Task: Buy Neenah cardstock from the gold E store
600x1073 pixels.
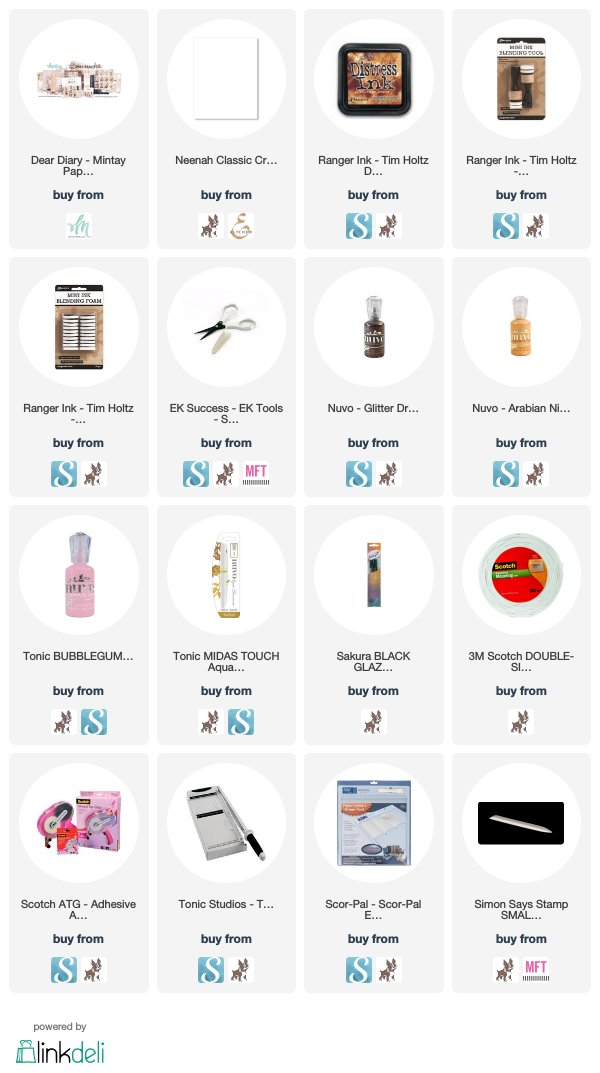Action: (x=241, y=226)
